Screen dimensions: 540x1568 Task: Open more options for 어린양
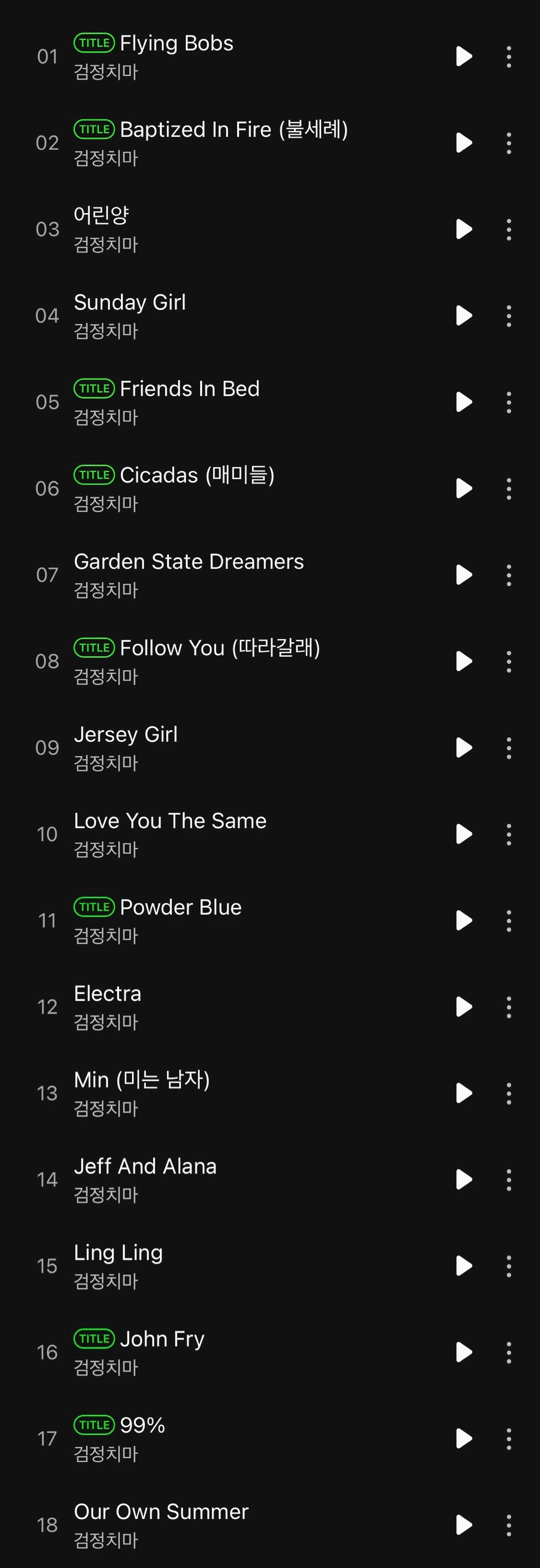(509, 230)
